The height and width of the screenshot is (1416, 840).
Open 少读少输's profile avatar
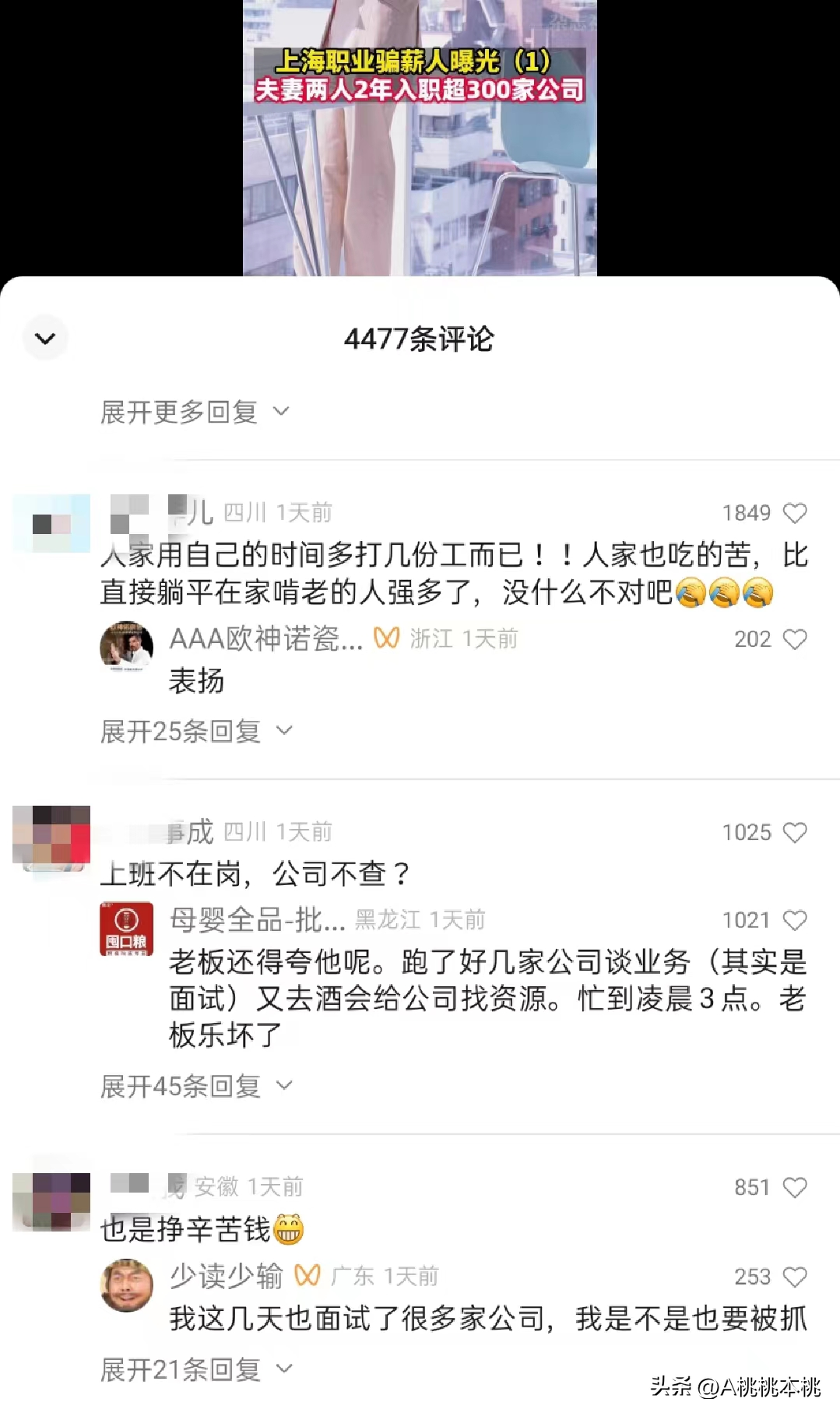[x=126, y=1284]
